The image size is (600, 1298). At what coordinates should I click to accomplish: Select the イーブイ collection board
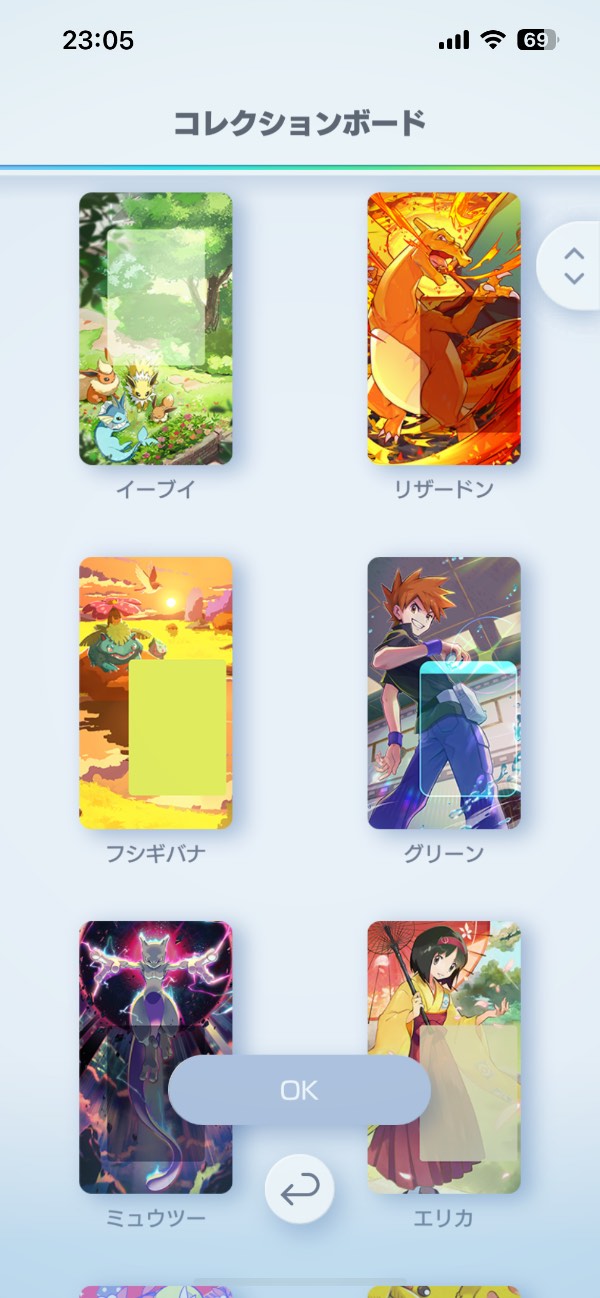155,328
